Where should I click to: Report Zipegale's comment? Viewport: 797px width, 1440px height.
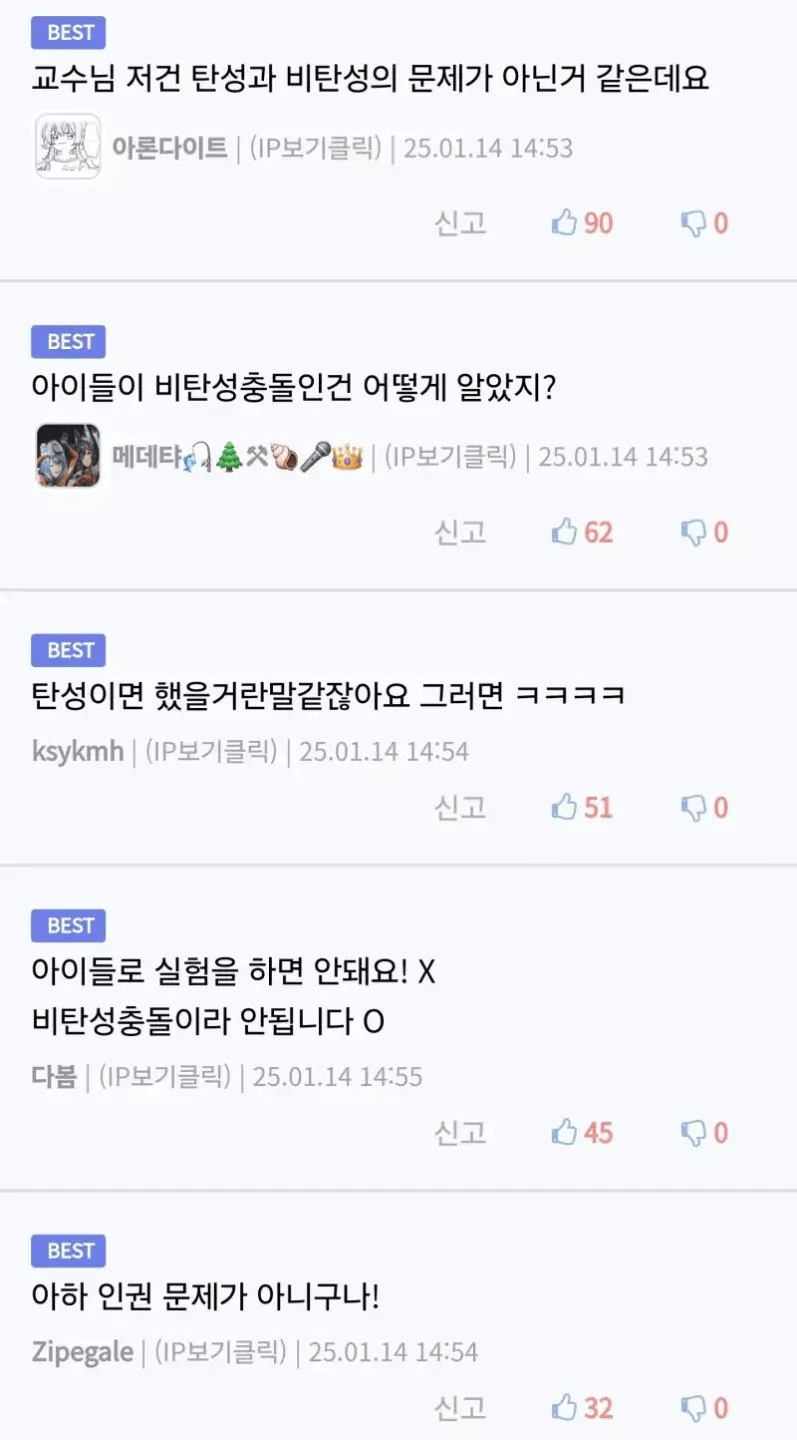click(x=460, y=1408)
